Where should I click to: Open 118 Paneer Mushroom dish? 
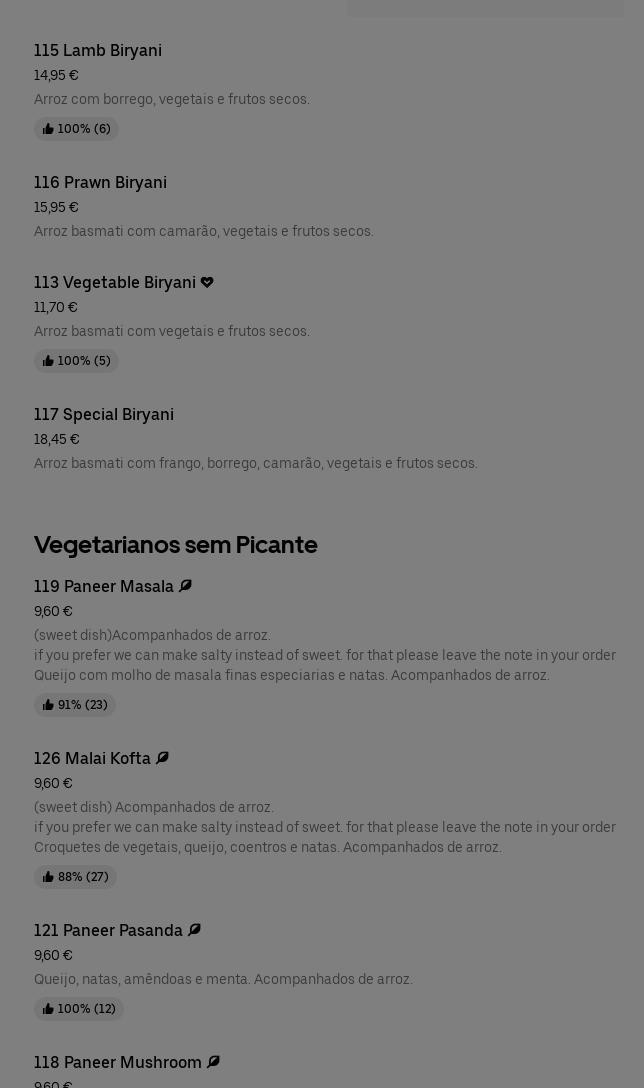tap(118, 1063)
